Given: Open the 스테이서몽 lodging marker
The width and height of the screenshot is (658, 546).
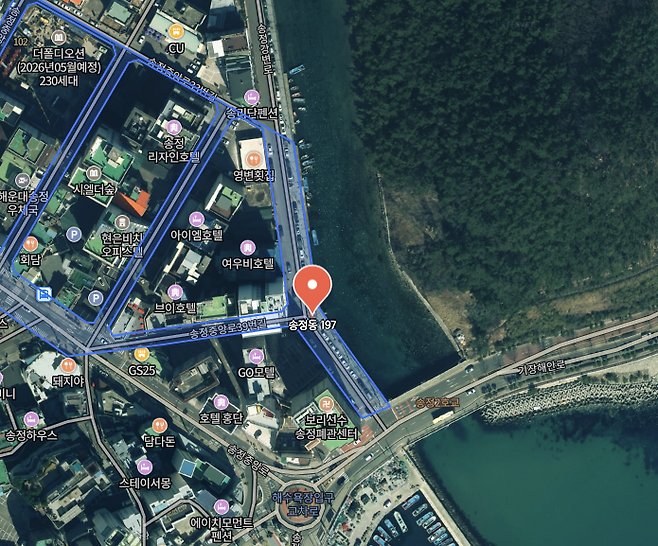Looking at the screenshot, I should (x=144, y=466).
